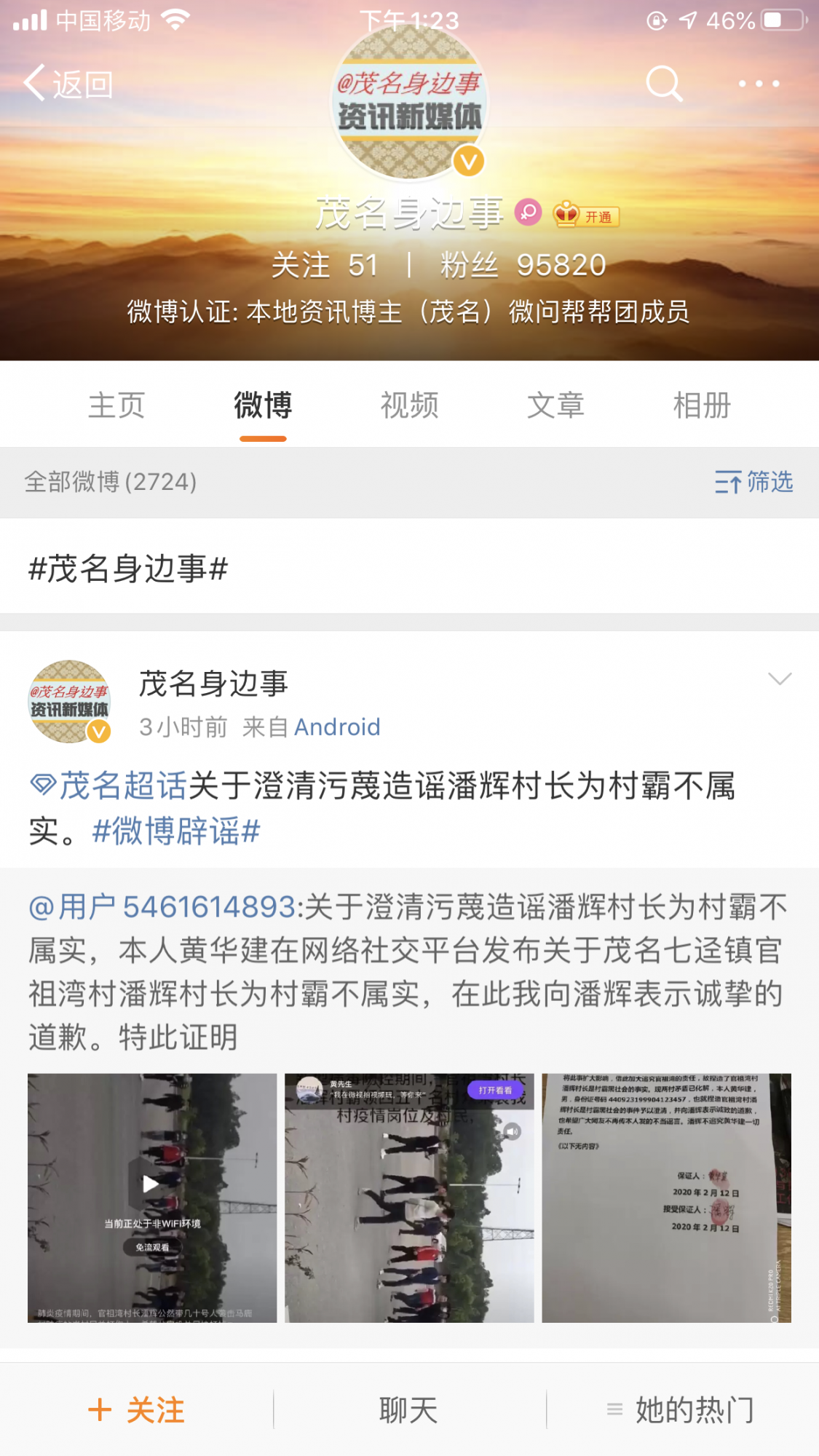Open the #茂名身边事# topic
The image size is (819, 1456).
pyautogui.click(x=128, y=569)
